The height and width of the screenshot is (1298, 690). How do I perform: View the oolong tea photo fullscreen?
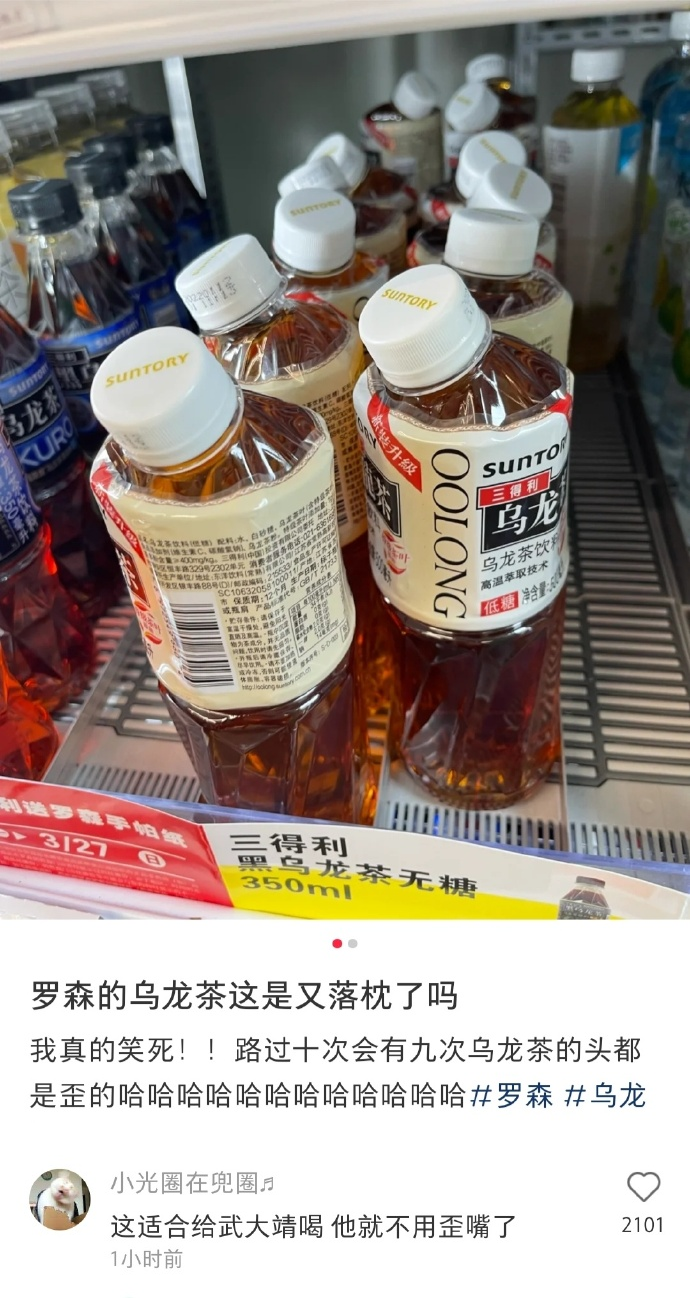coord(345,460)
